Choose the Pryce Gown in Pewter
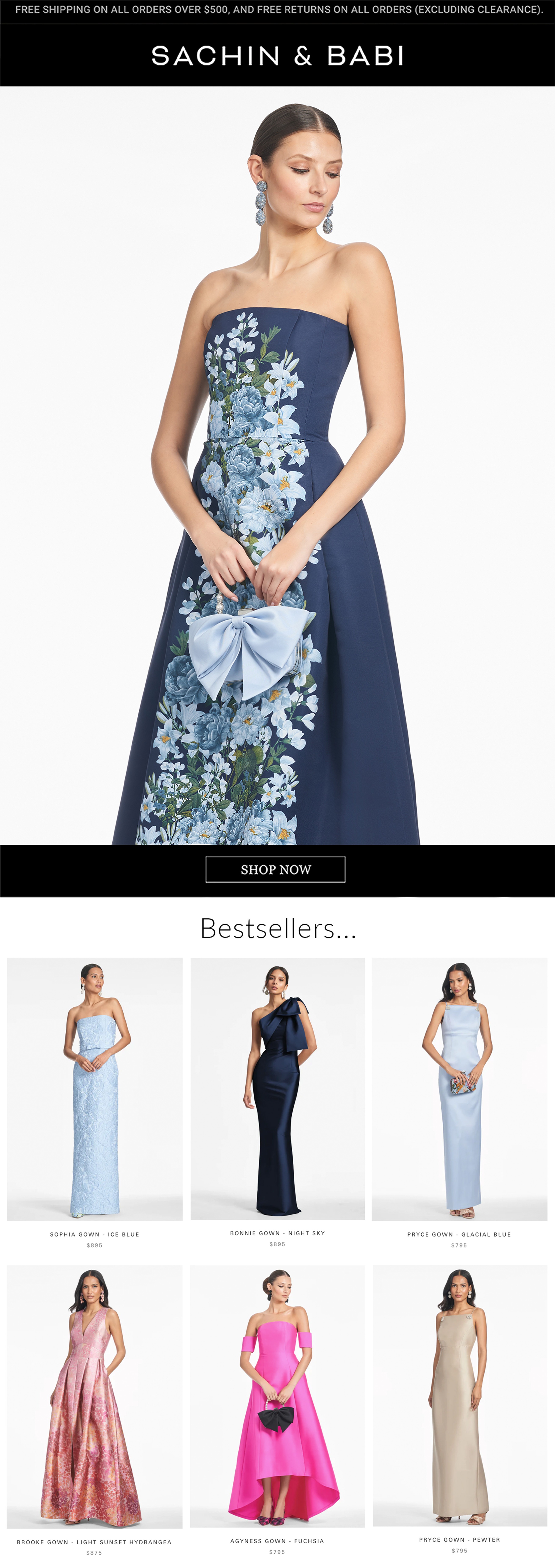Viewport: 555px width, 1568px height. [x=460, y=1397]
